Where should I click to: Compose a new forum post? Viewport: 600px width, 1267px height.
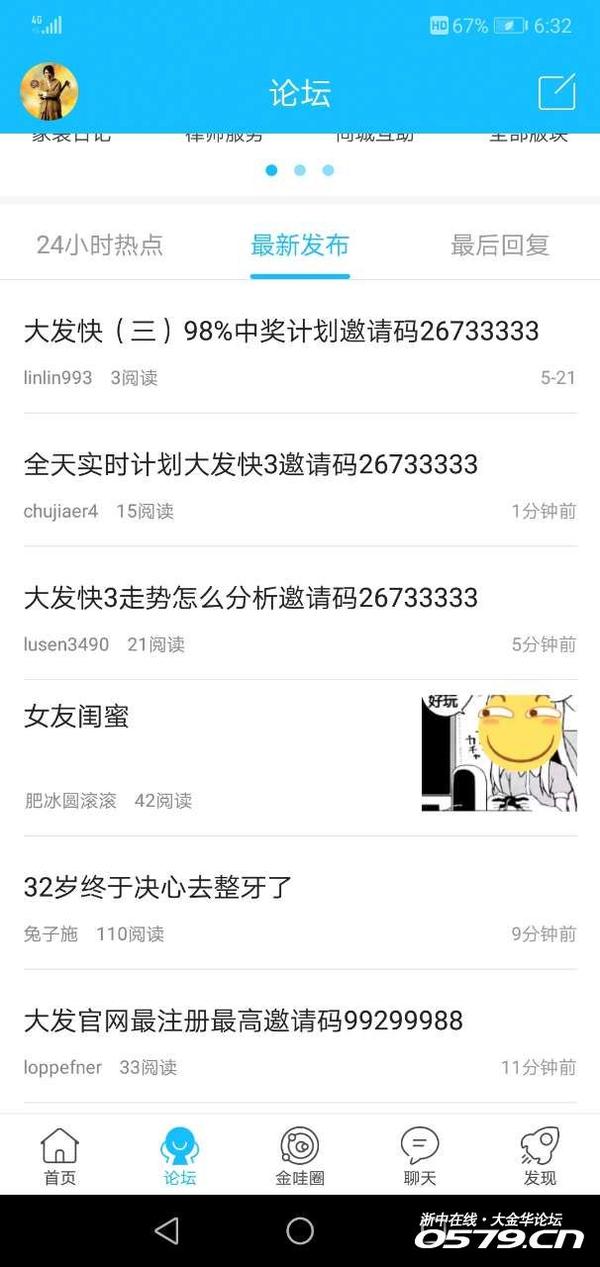[x=557, y=92]
